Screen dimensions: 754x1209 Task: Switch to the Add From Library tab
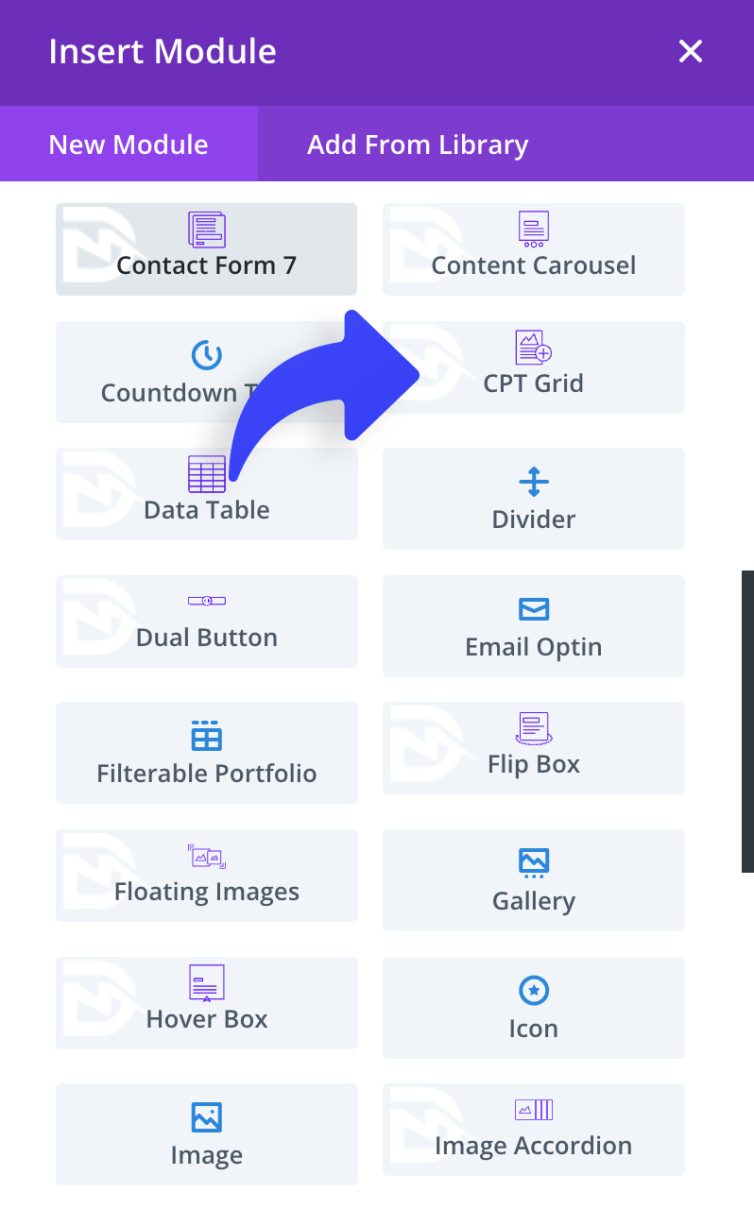(417, 144)
